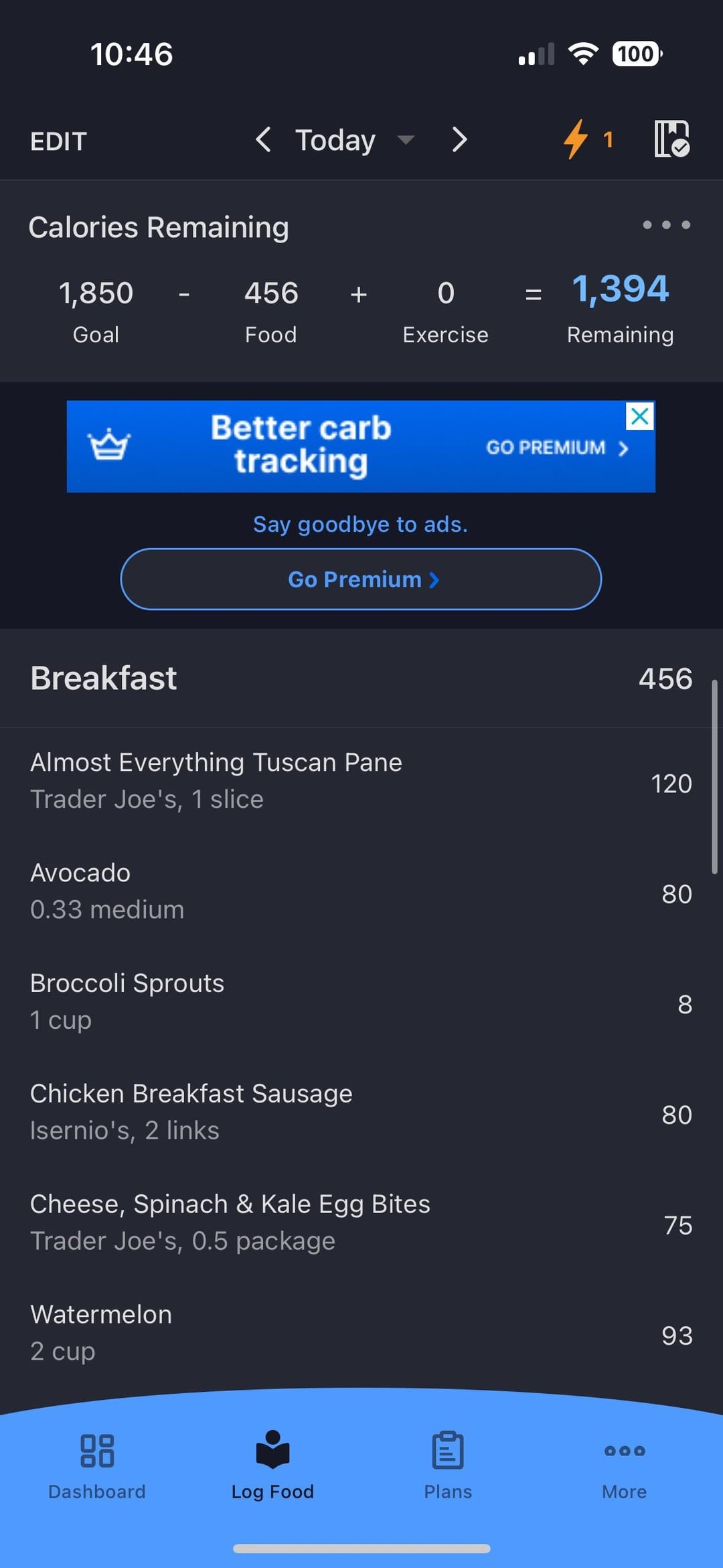Open the More tab
723x1568 pixels.
pyautogui.click(x=624, y=1466)
